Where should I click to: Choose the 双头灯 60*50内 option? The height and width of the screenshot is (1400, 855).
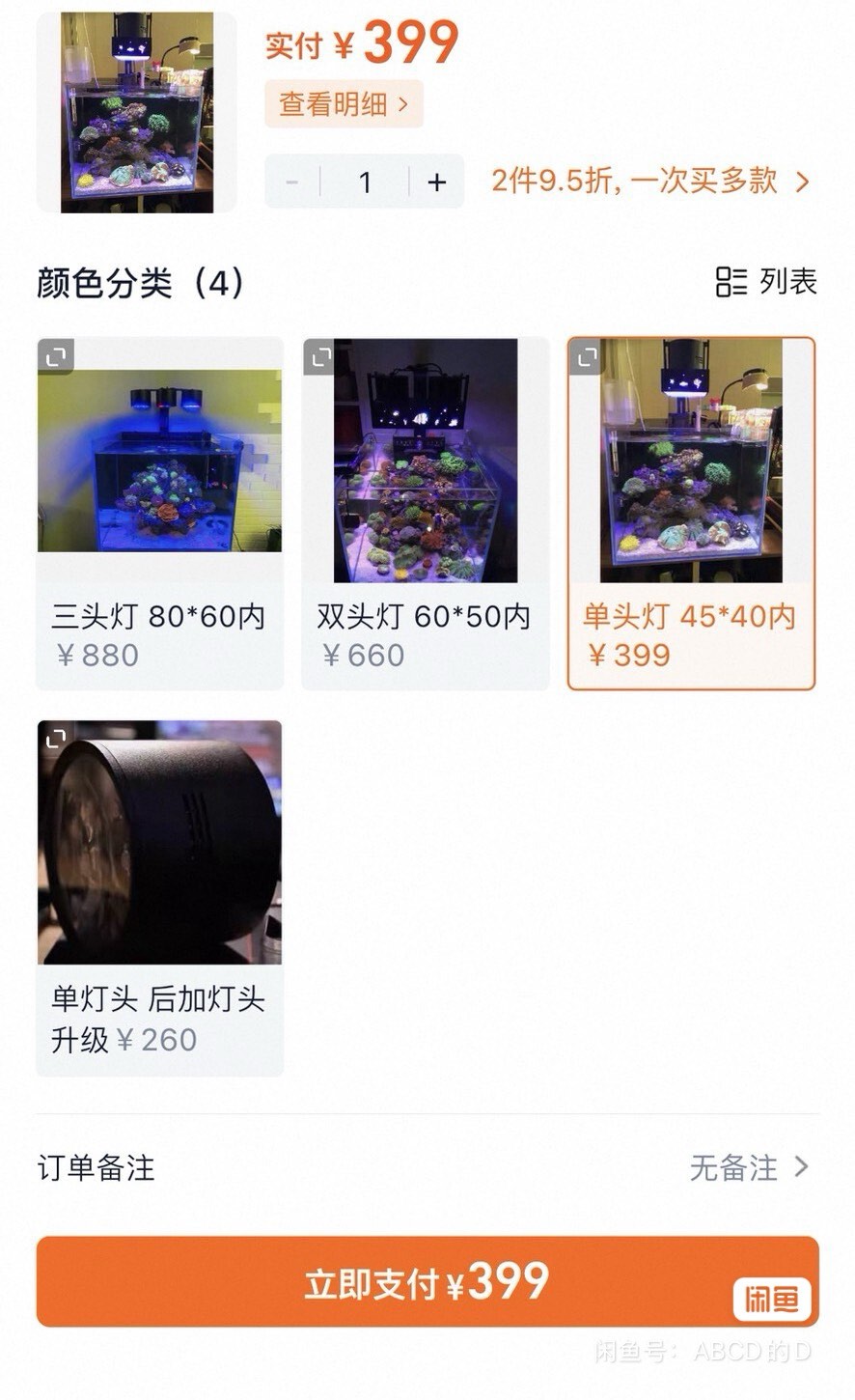(425, 632)
